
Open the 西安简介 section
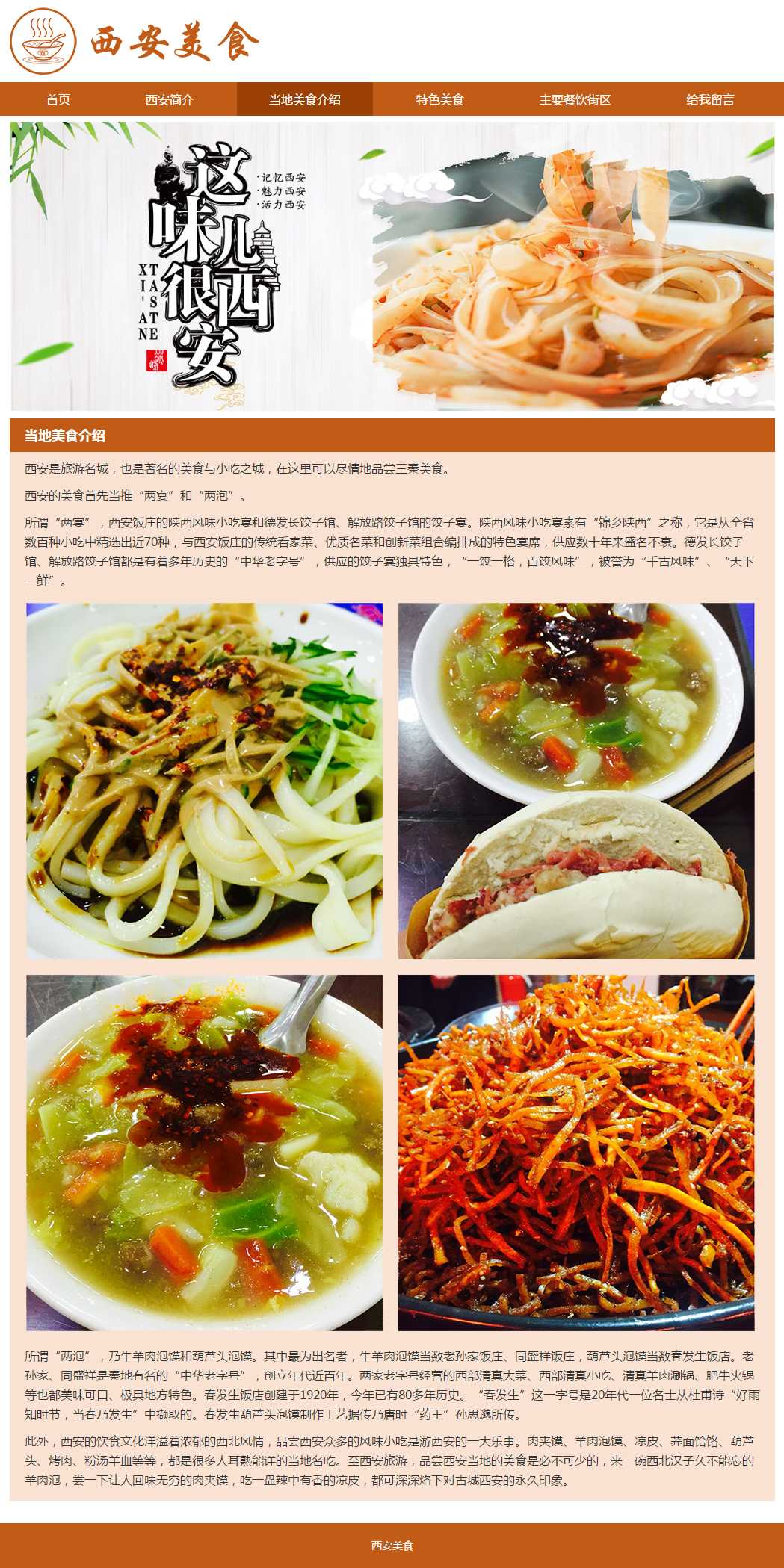170,99
